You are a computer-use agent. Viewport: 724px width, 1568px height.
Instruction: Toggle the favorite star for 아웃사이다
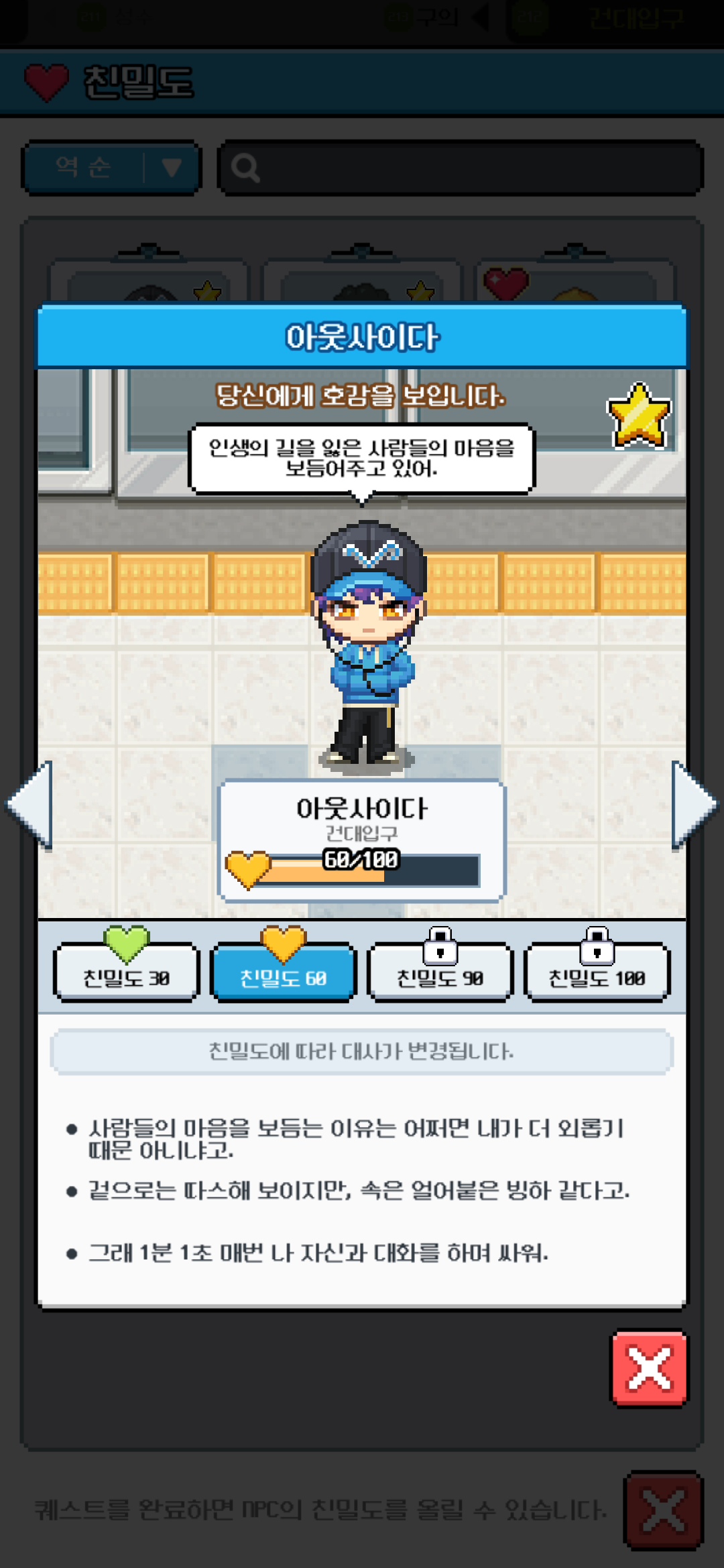click(639, 415)
